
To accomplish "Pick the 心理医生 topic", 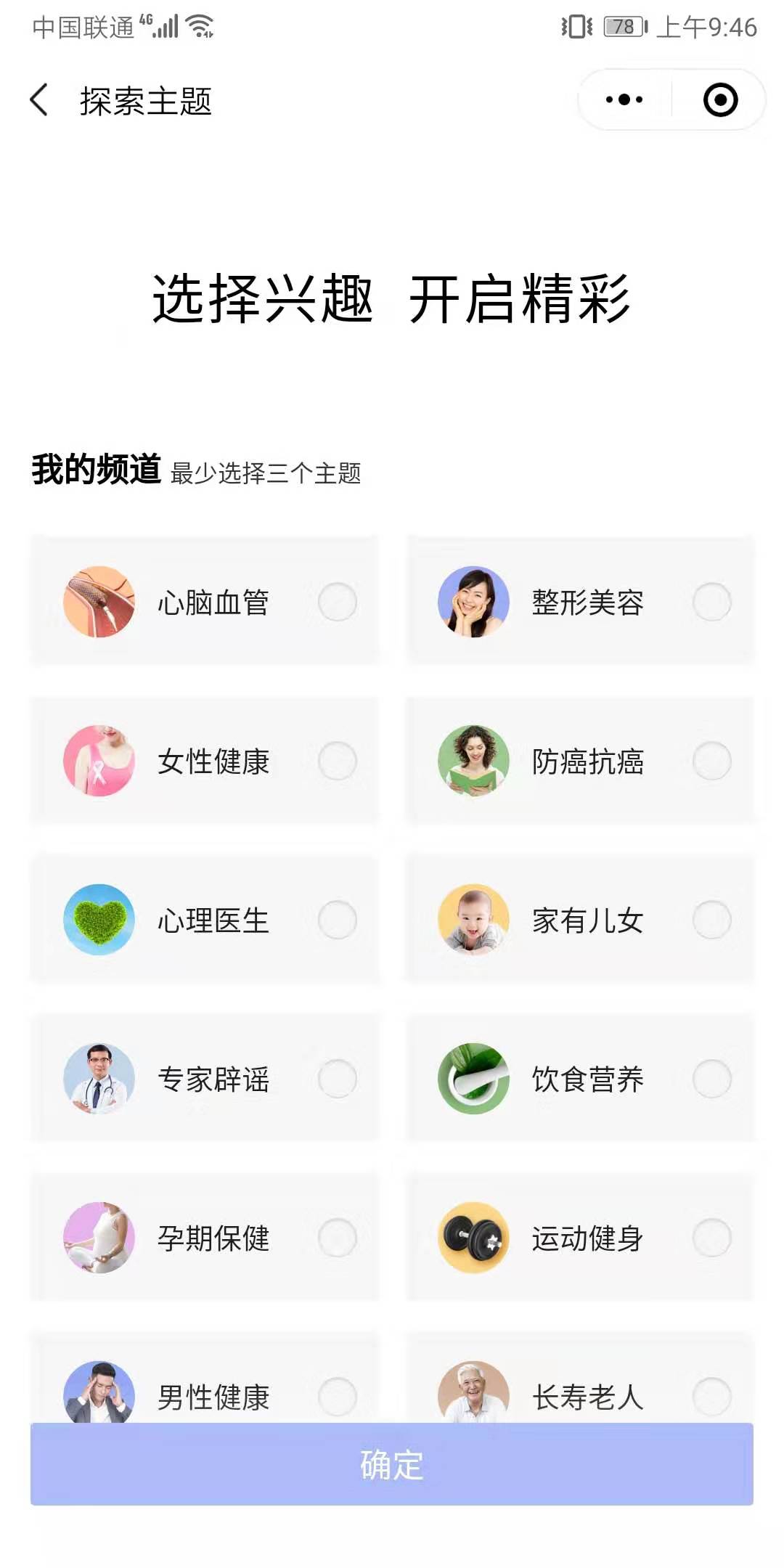I will [338, 920].
